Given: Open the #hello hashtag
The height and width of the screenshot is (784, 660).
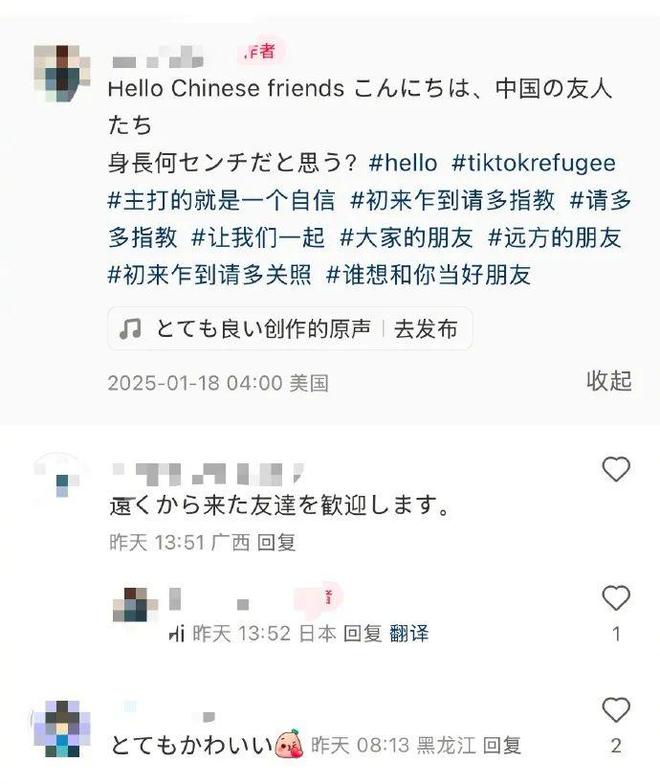Looking at the screenshot, I should click(403, 163).
